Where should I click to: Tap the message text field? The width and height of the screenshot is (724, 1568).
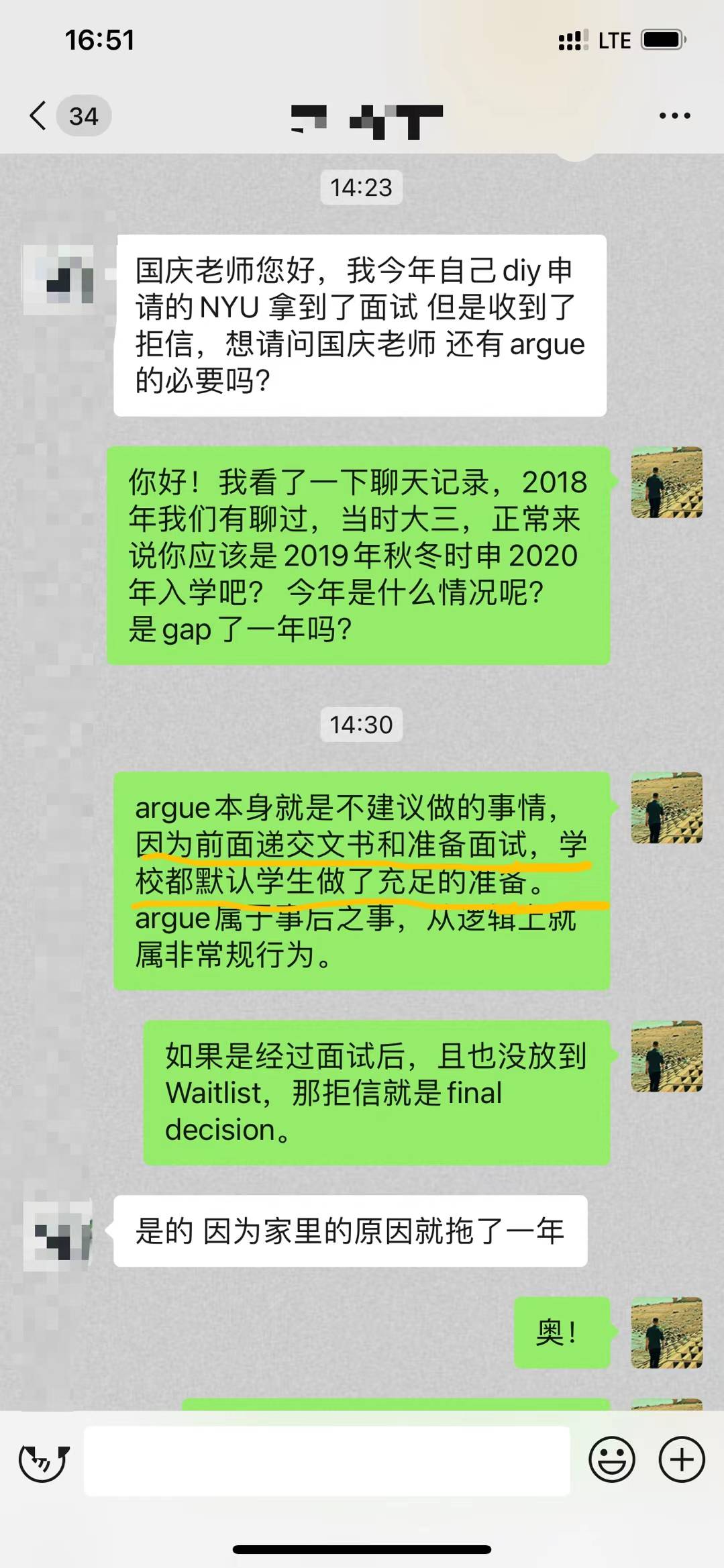coord(327,1461)
